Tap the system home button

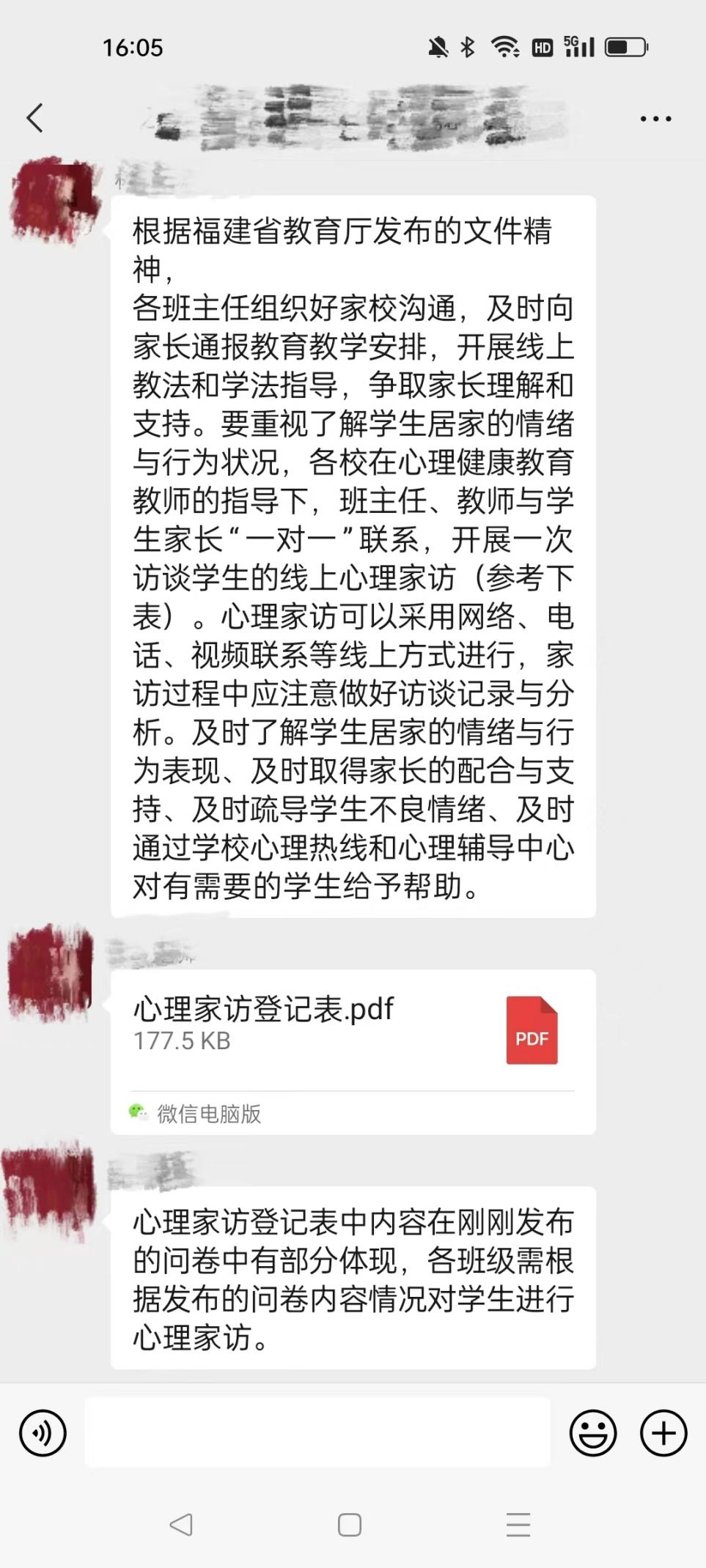pos(350,1525)
